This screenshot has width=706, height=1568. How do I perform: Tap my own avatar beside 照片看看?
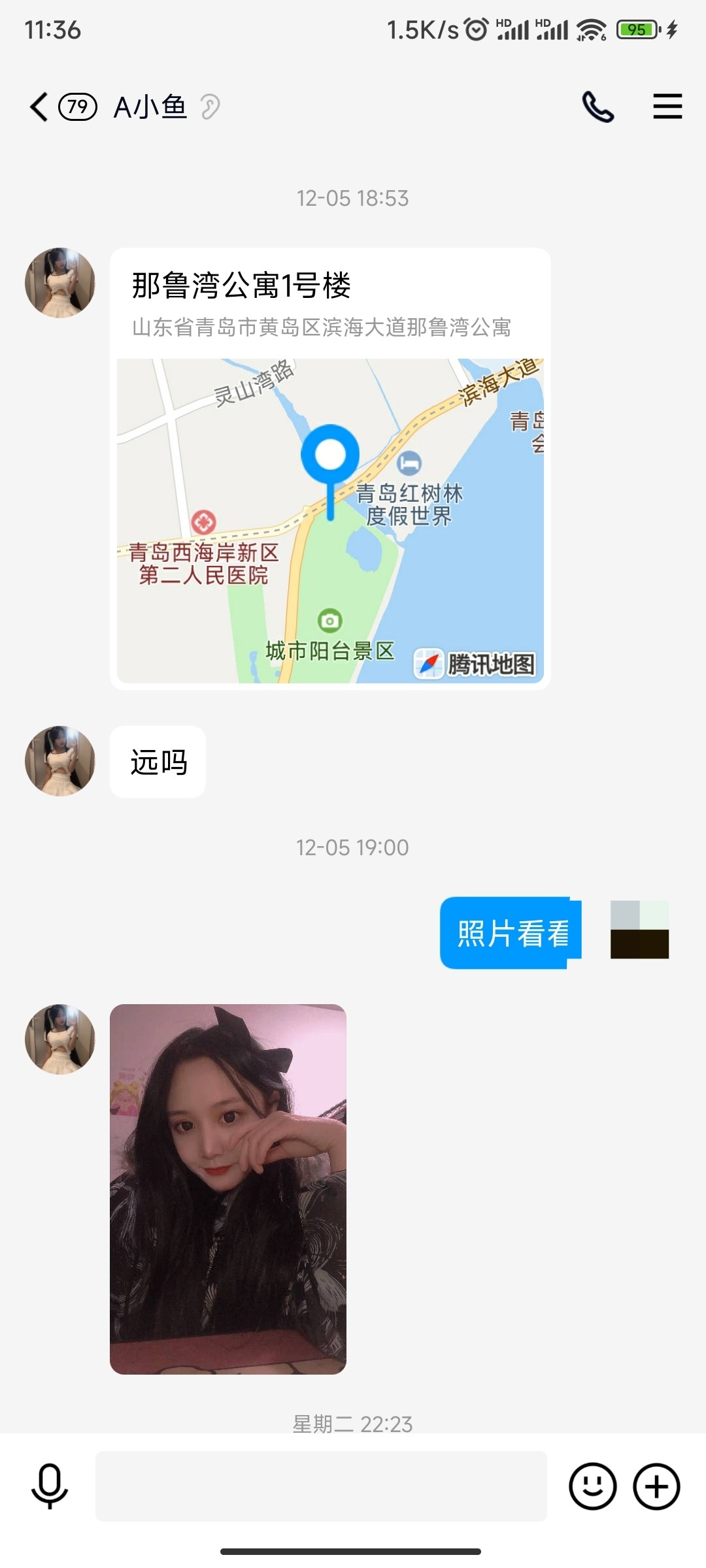[639, 930]
